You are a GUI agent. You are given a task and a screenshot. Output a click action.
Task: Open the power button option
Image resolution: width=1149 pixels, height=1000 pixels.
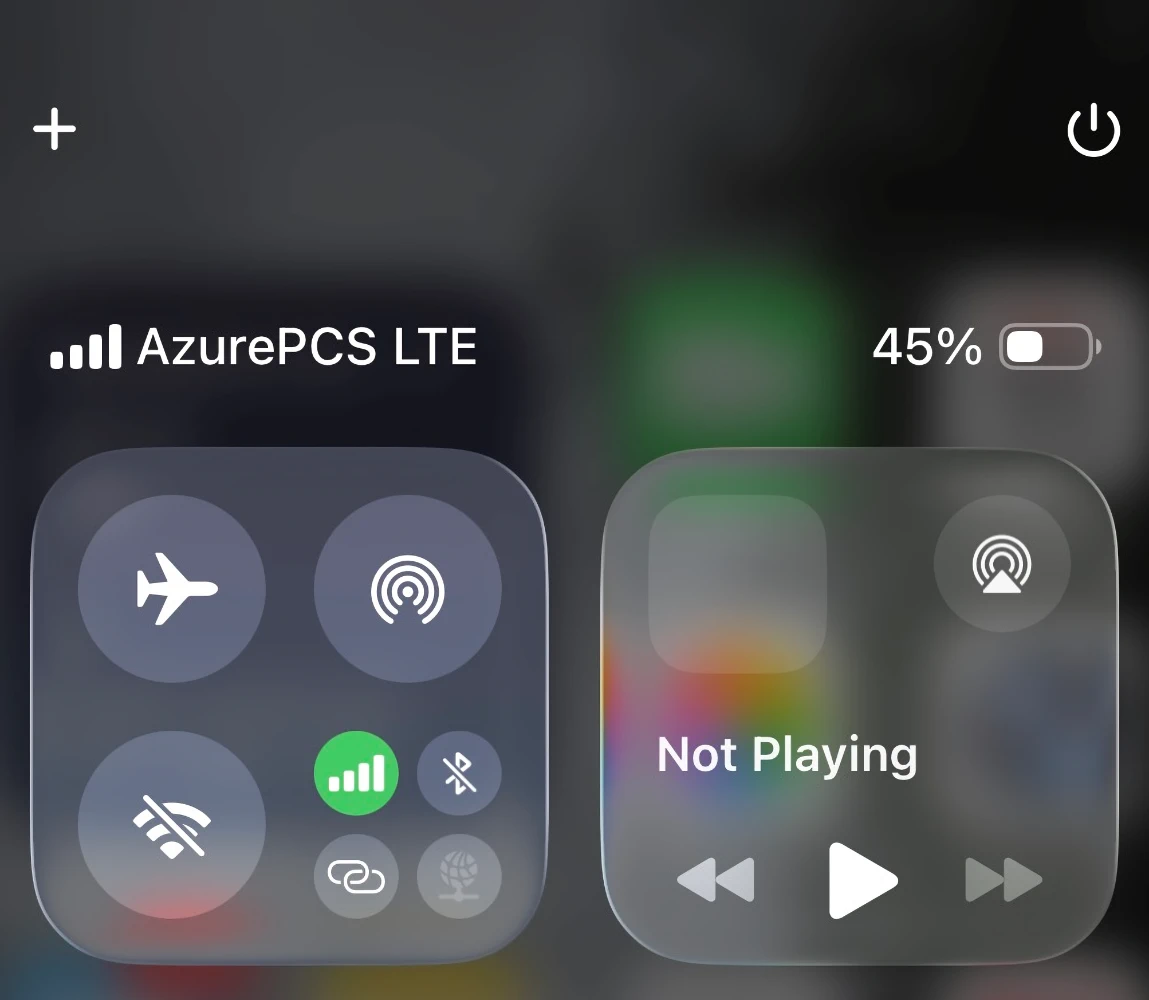point(1094,130)
